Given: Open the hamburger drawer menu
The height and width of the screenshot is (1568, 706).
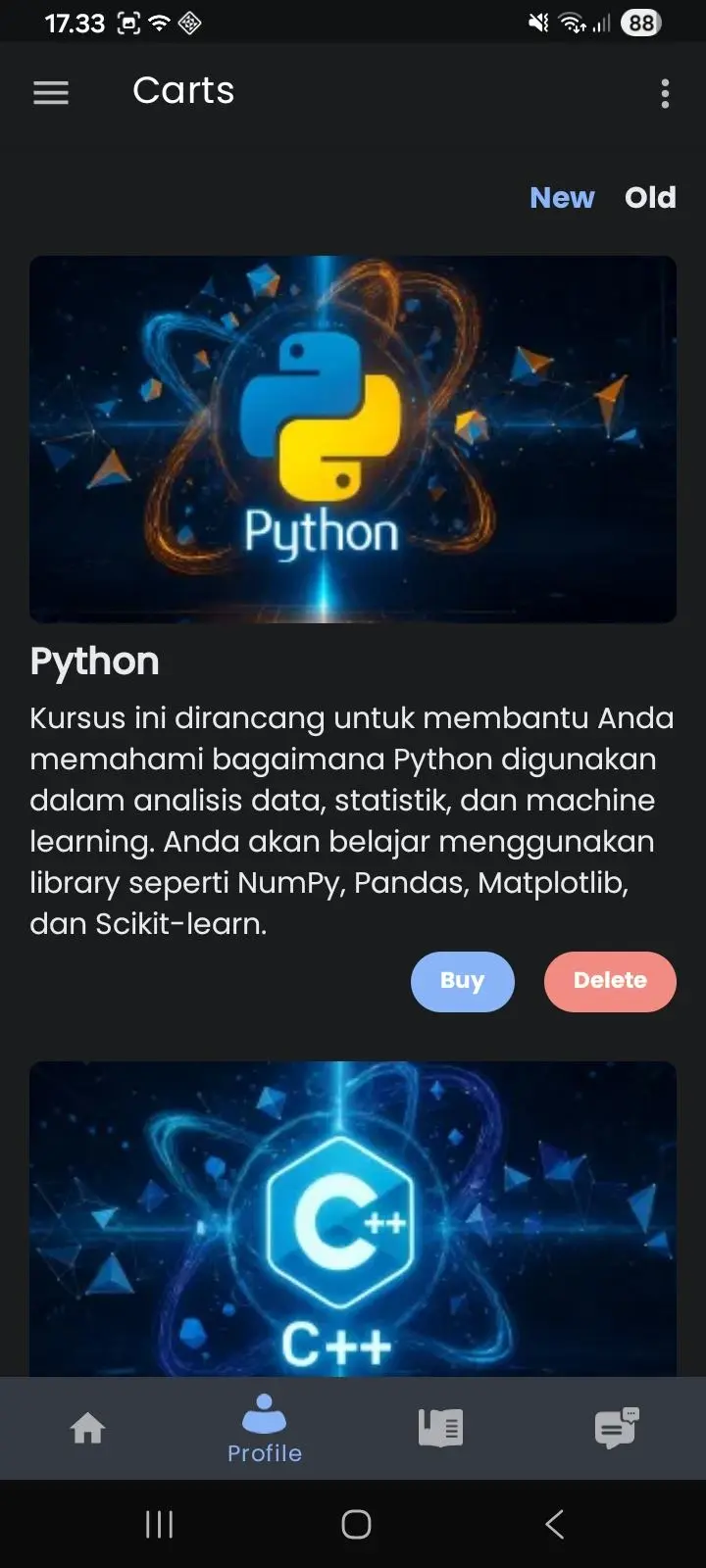Looking at the screenshot, I should [x=51, y=93].
